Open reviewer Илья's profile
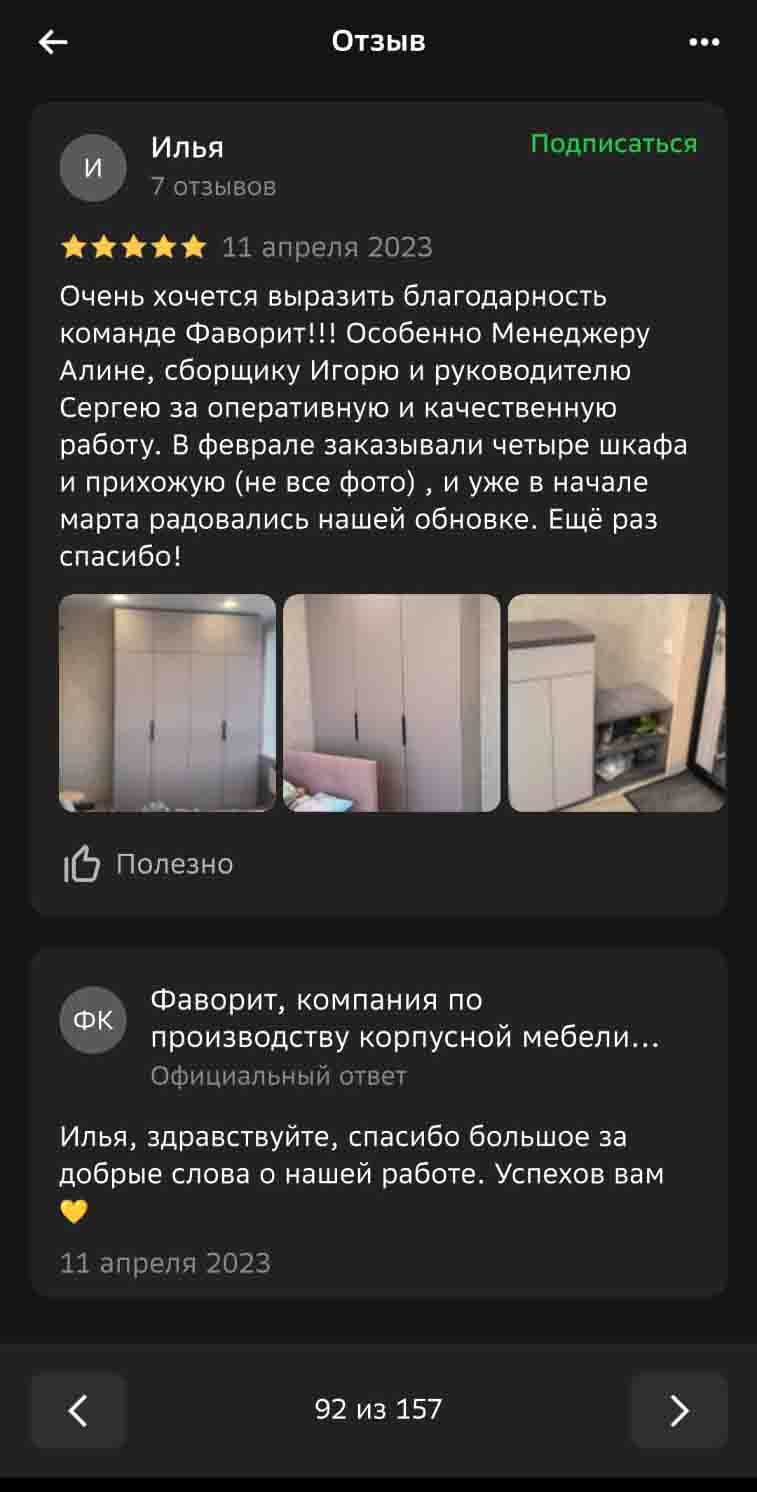 pos(187,148)
